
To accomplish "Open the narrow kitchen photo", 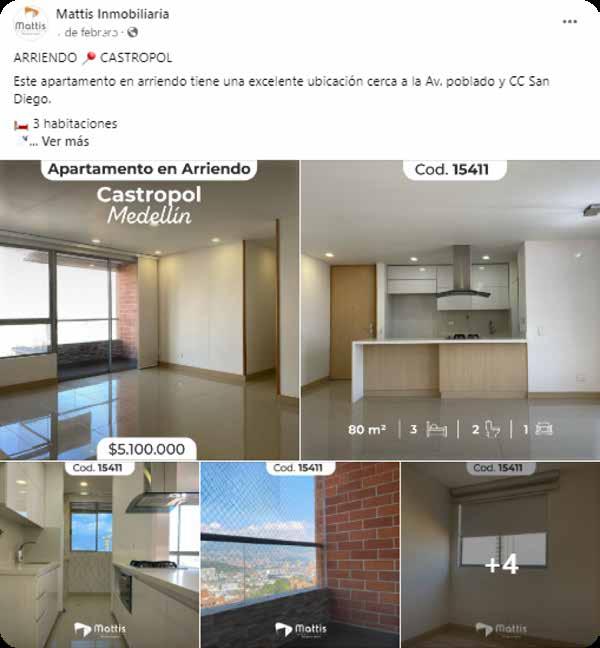I will point(100,555).
